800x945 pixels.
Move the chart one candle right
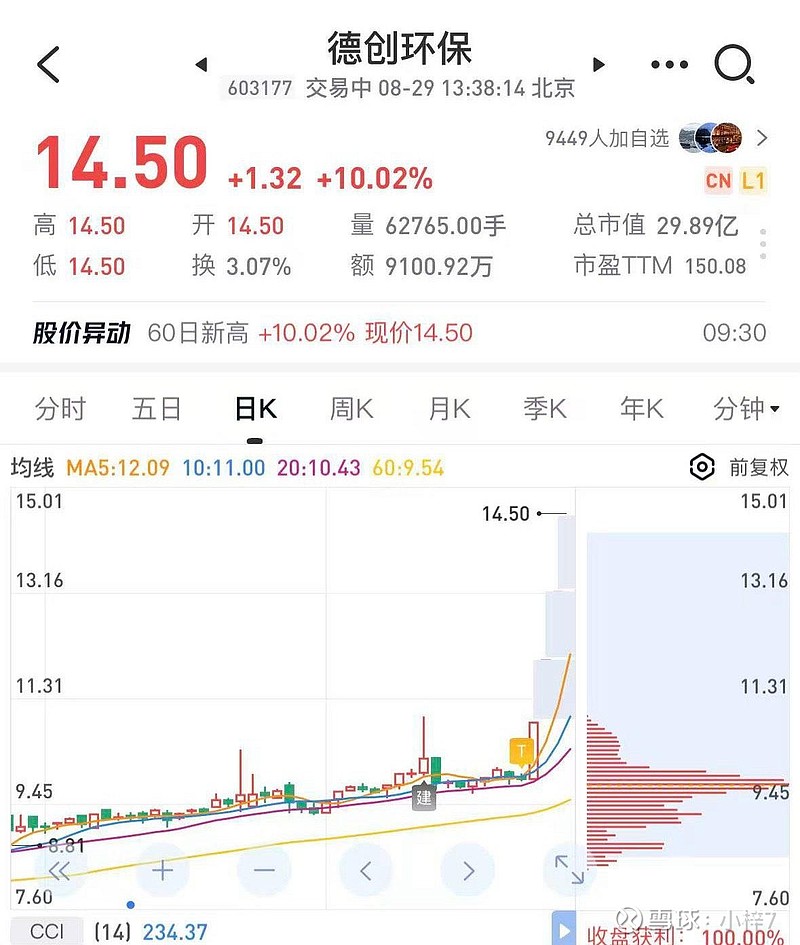468,870
